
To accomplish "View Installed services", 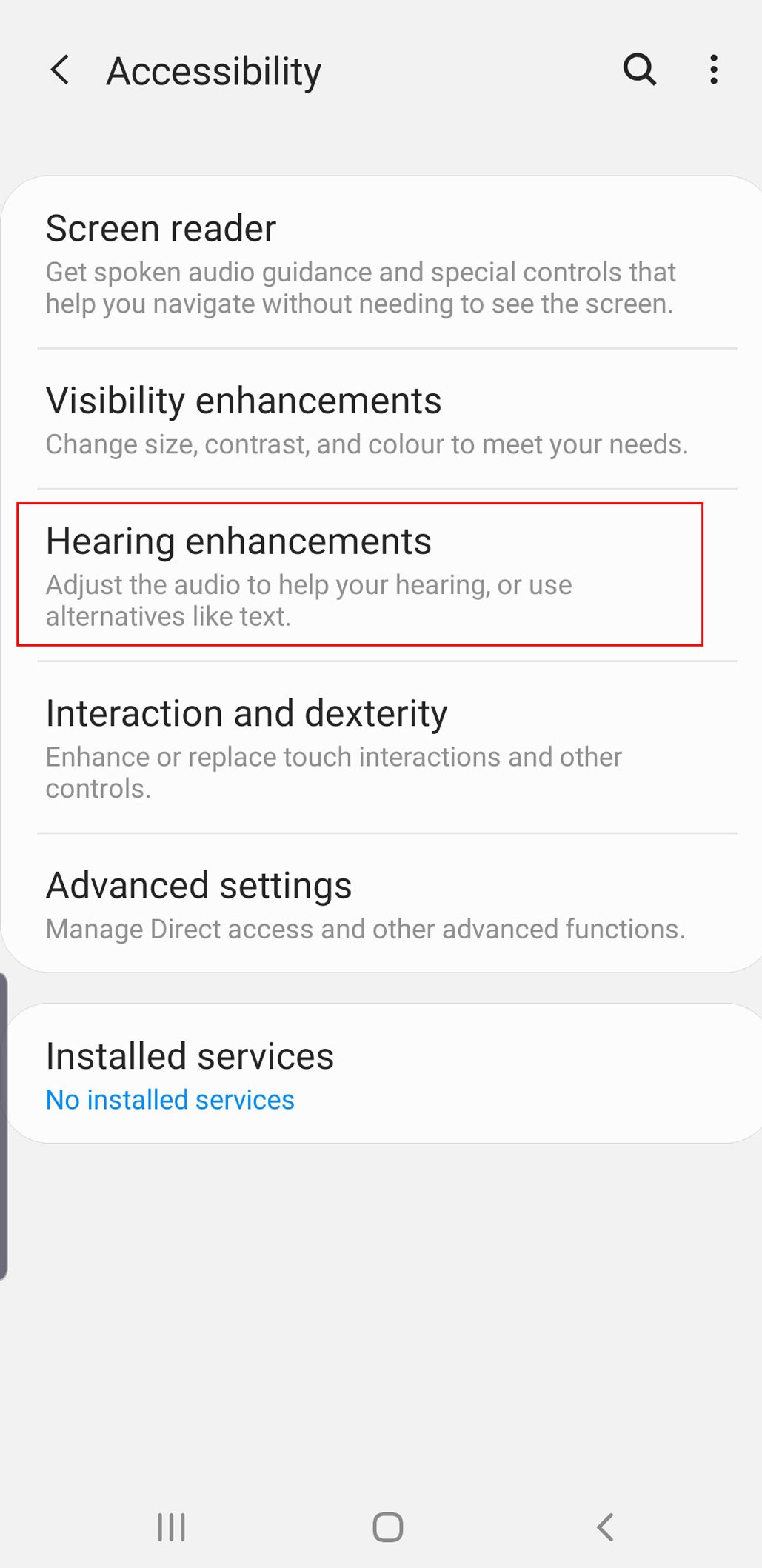I will [x=381, y=1073].
